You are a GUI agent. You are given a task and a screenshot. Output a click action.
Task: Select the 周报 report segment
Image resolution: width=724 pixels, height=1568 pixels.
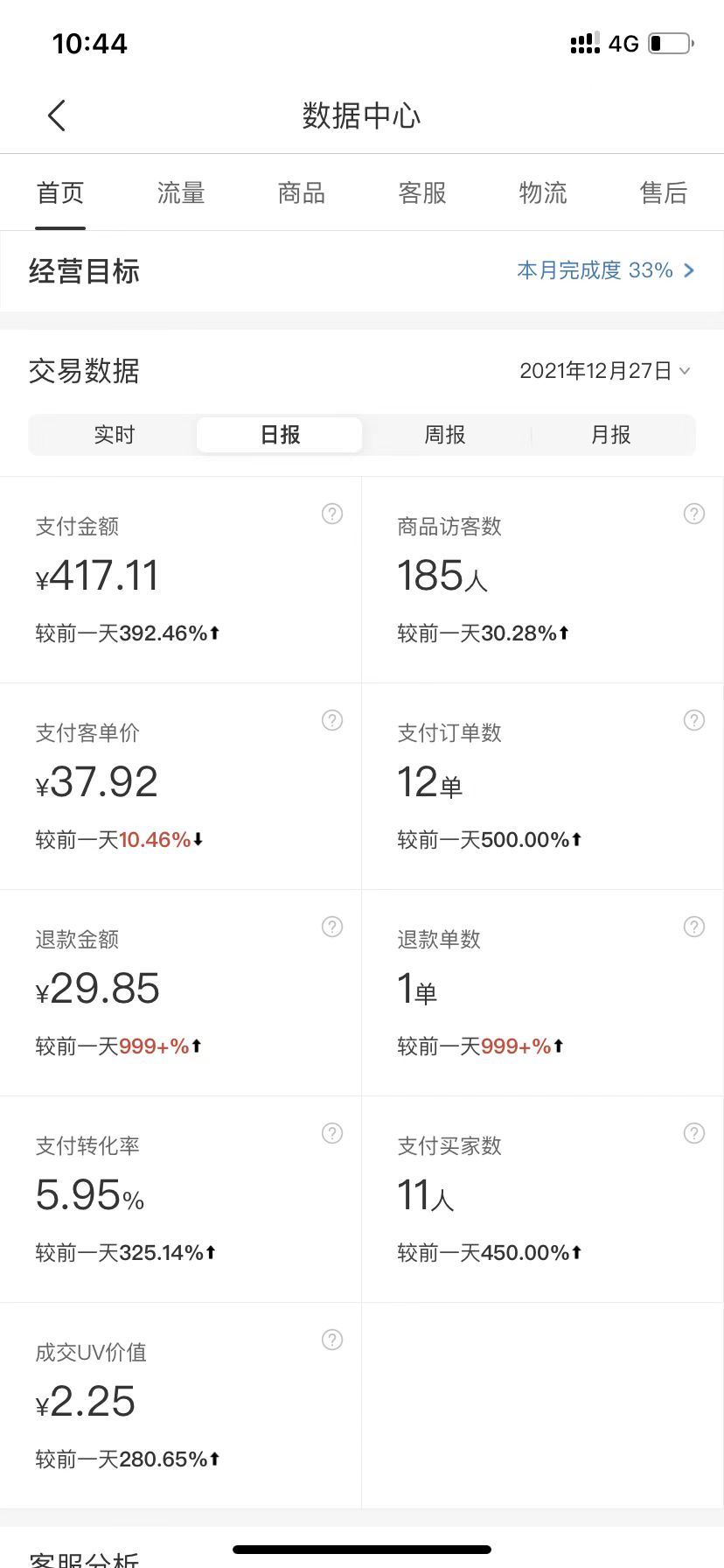click(445, 435)
